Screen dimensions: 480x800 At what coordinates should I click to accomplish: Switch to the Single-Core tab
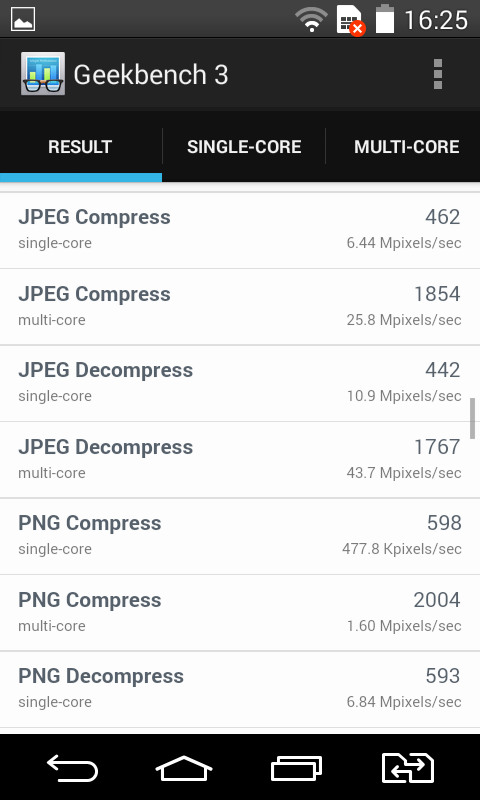click(x=244, y=147)
